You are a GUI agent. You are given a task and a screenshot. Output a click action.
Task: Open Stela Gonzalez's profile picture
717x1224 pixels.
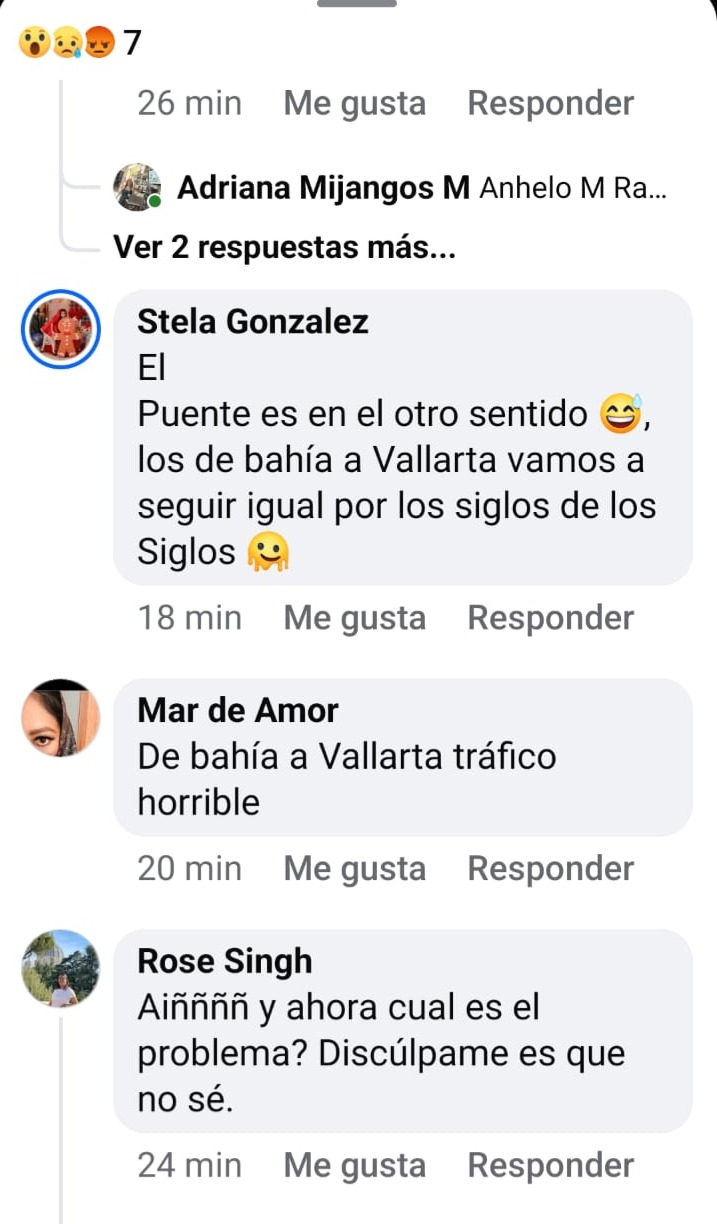(x=61, y=329)
